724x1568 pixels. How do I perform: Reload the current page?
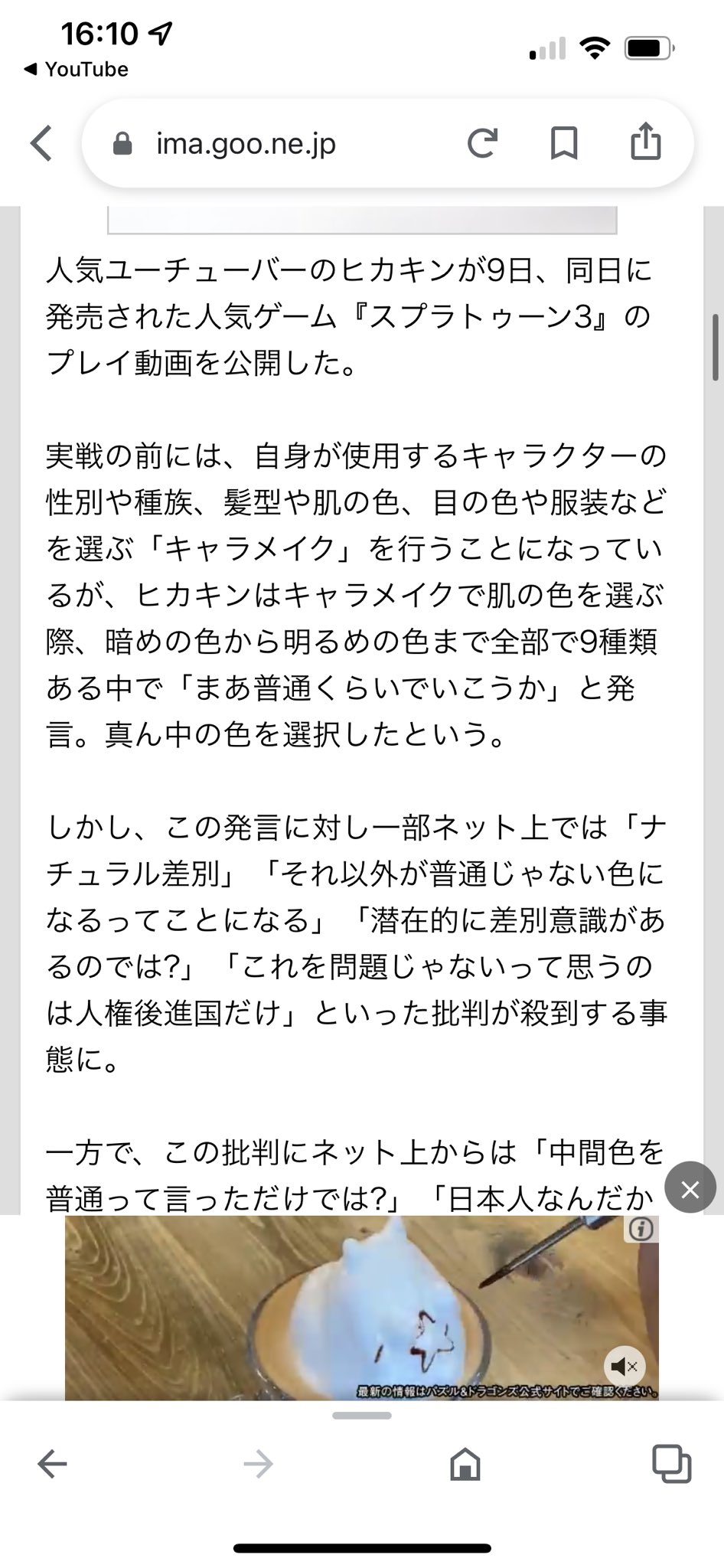482,143
